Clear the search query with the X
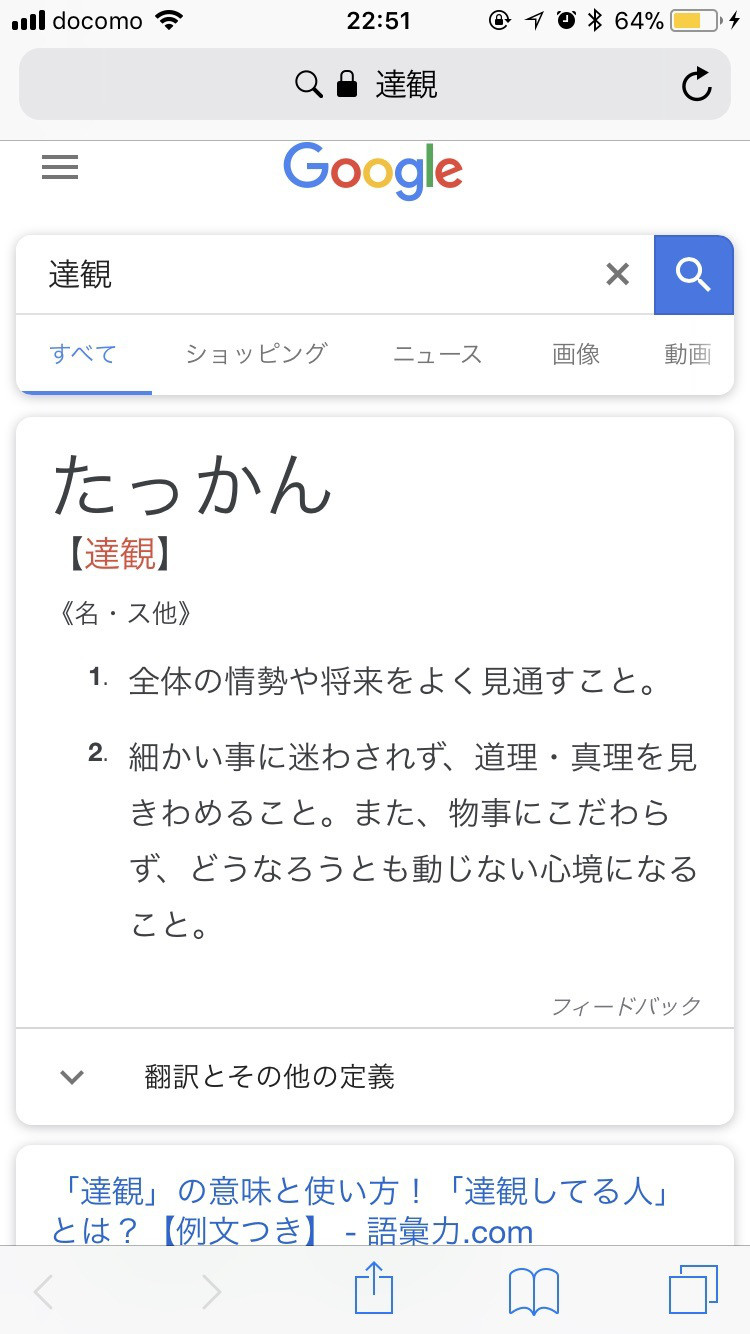The height and width of the screenshot is (1334, 750). [618, 274]
